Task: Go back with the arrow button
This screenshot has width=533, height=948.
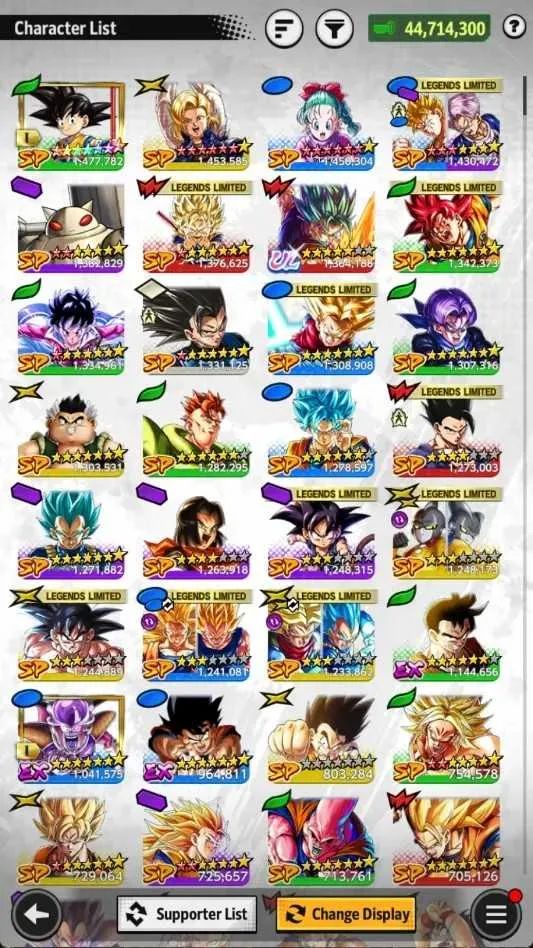Action: pos(36,914)
